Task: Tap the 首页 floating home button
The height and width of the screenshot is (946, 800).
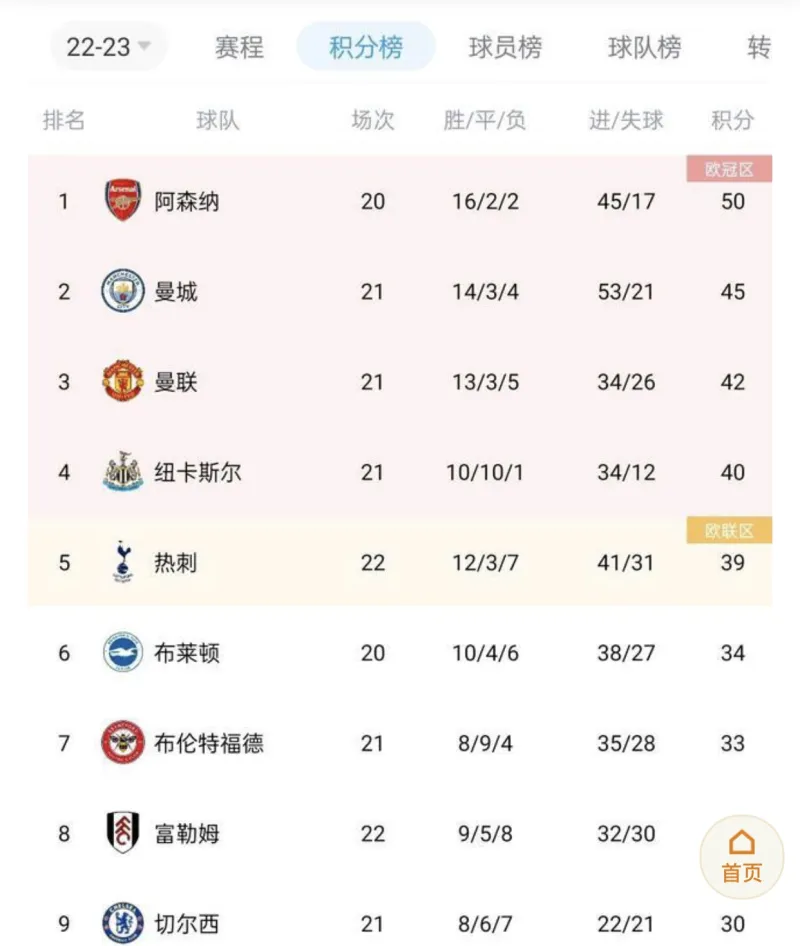Action: point(741,856)
